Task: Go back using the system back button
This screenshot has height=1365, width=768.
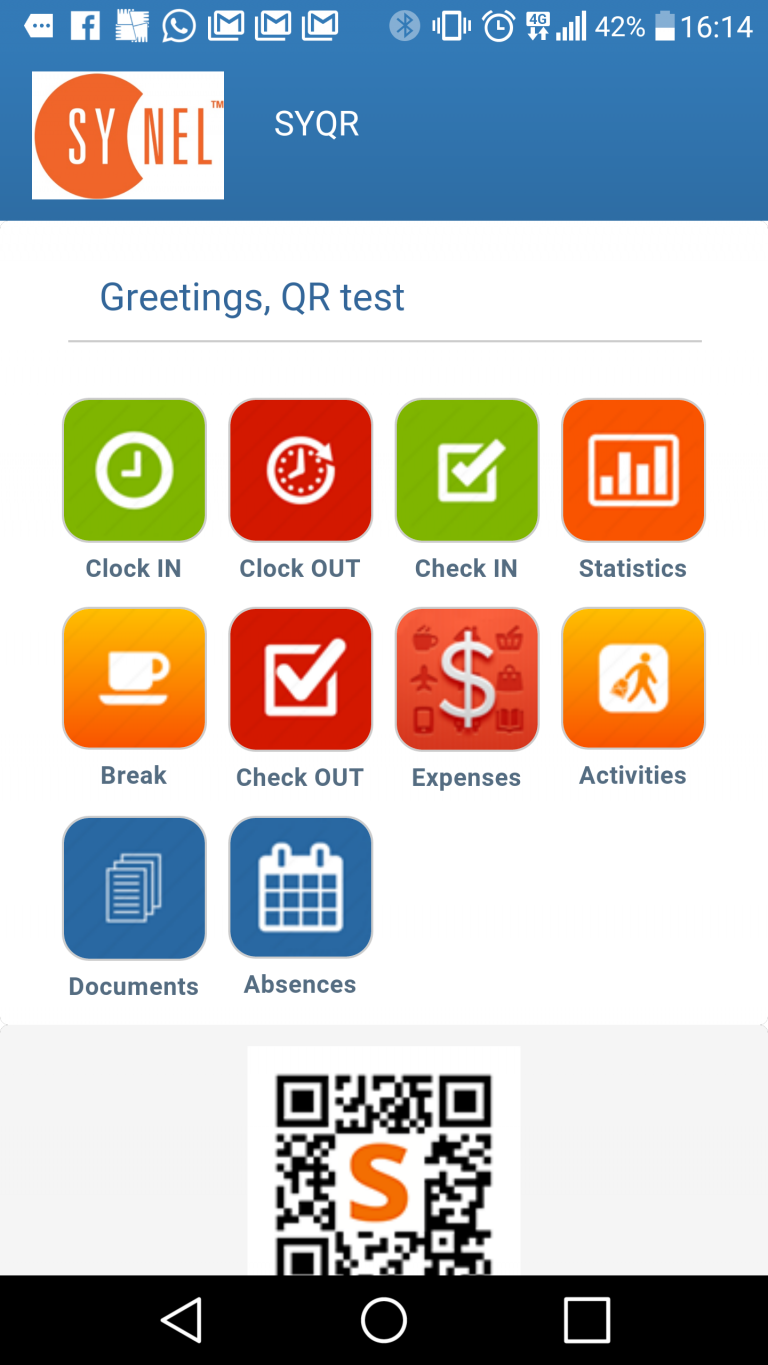Action: pos(182,1320)
